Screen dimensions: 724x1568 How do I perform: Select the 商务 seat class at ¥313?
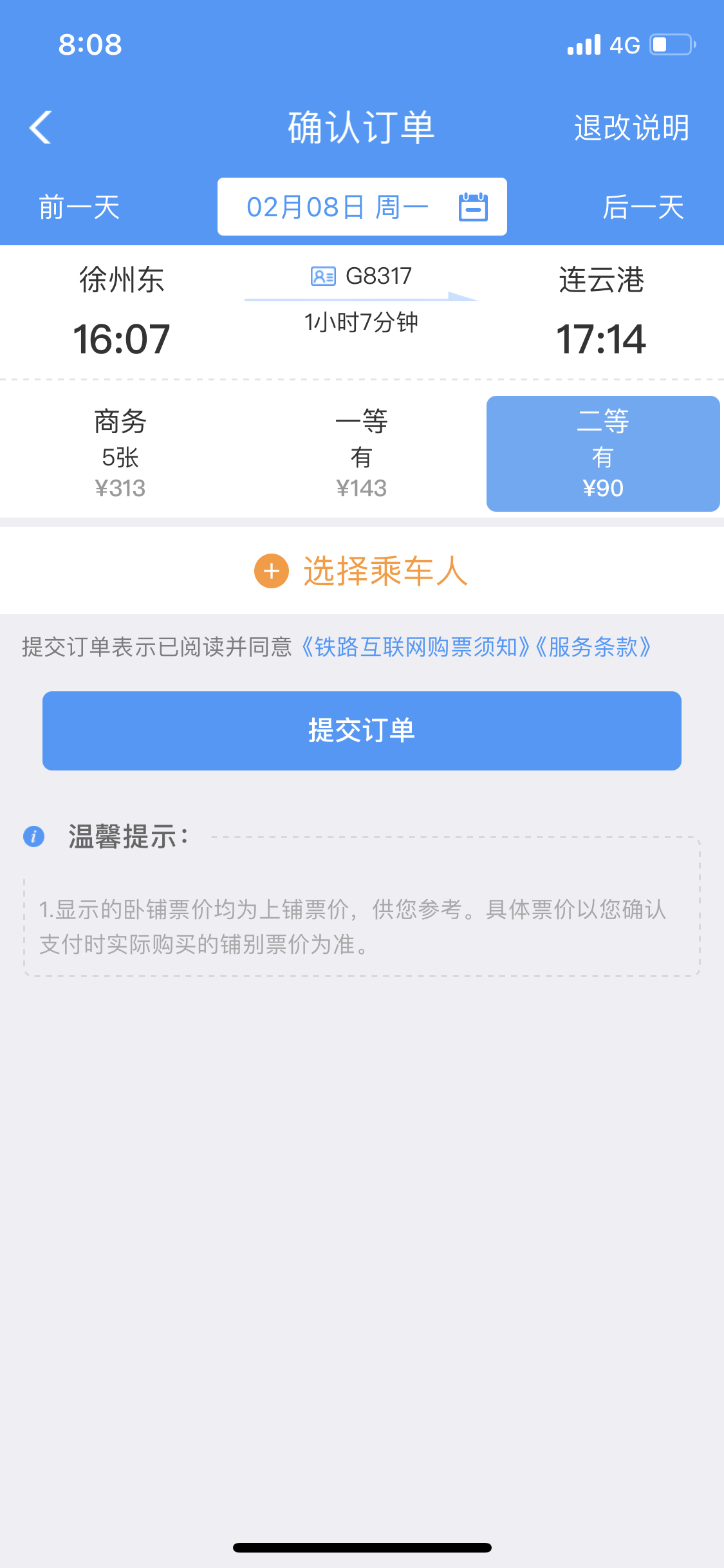120,454
